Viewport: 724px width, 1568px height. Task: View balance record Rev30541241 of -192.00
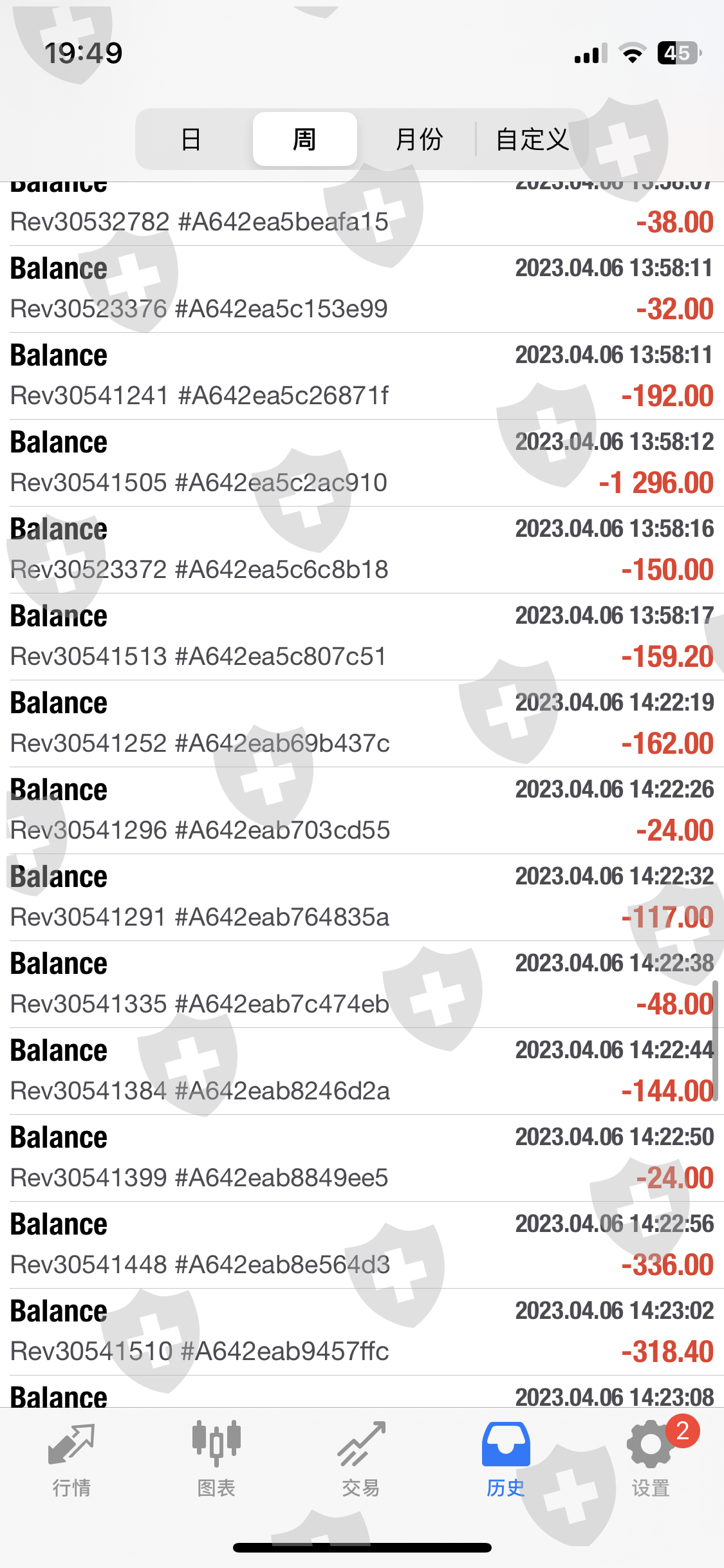click(362, 376)
